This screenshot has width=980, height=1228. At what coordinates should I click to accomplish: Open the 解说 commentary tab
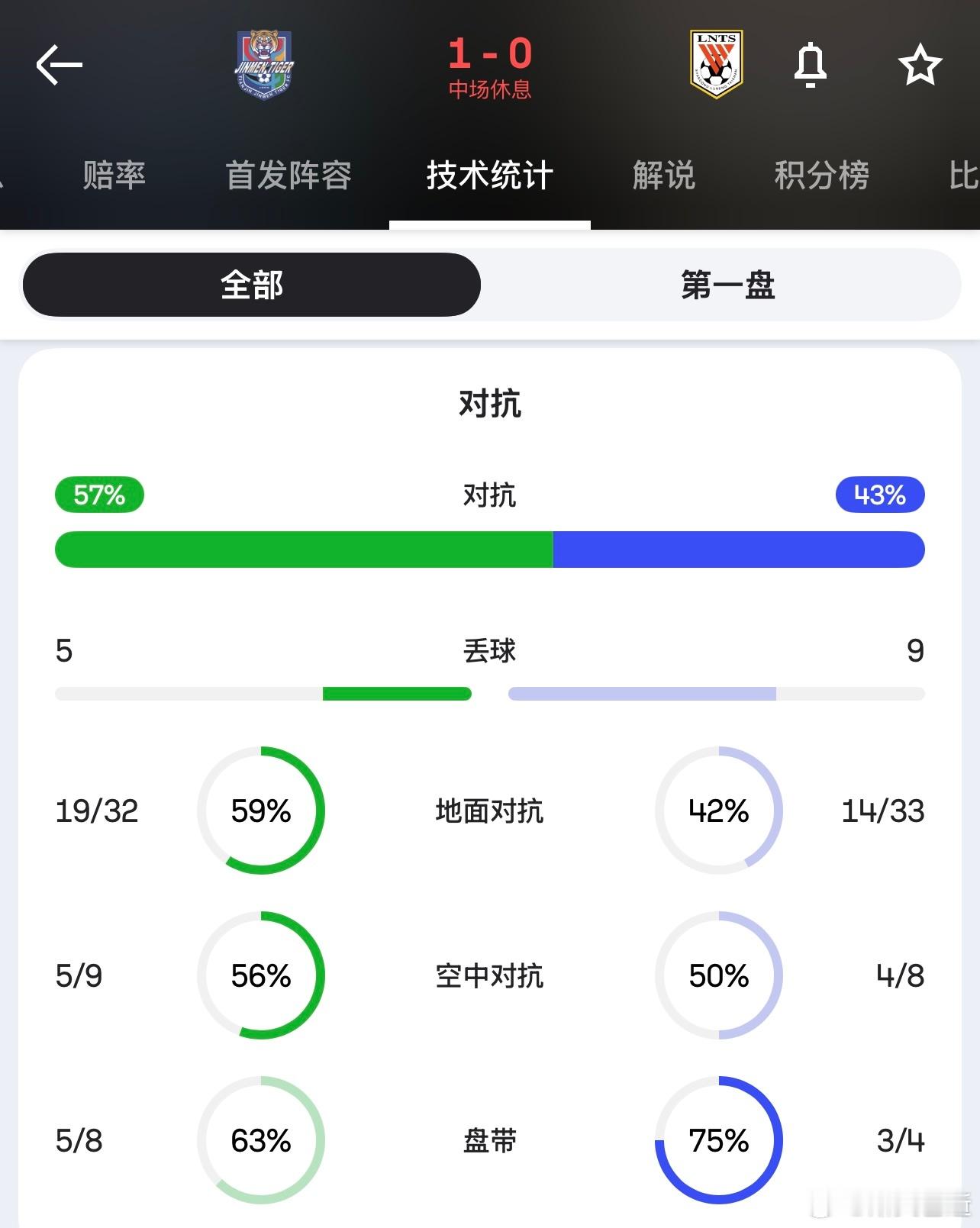pos(662,175)
